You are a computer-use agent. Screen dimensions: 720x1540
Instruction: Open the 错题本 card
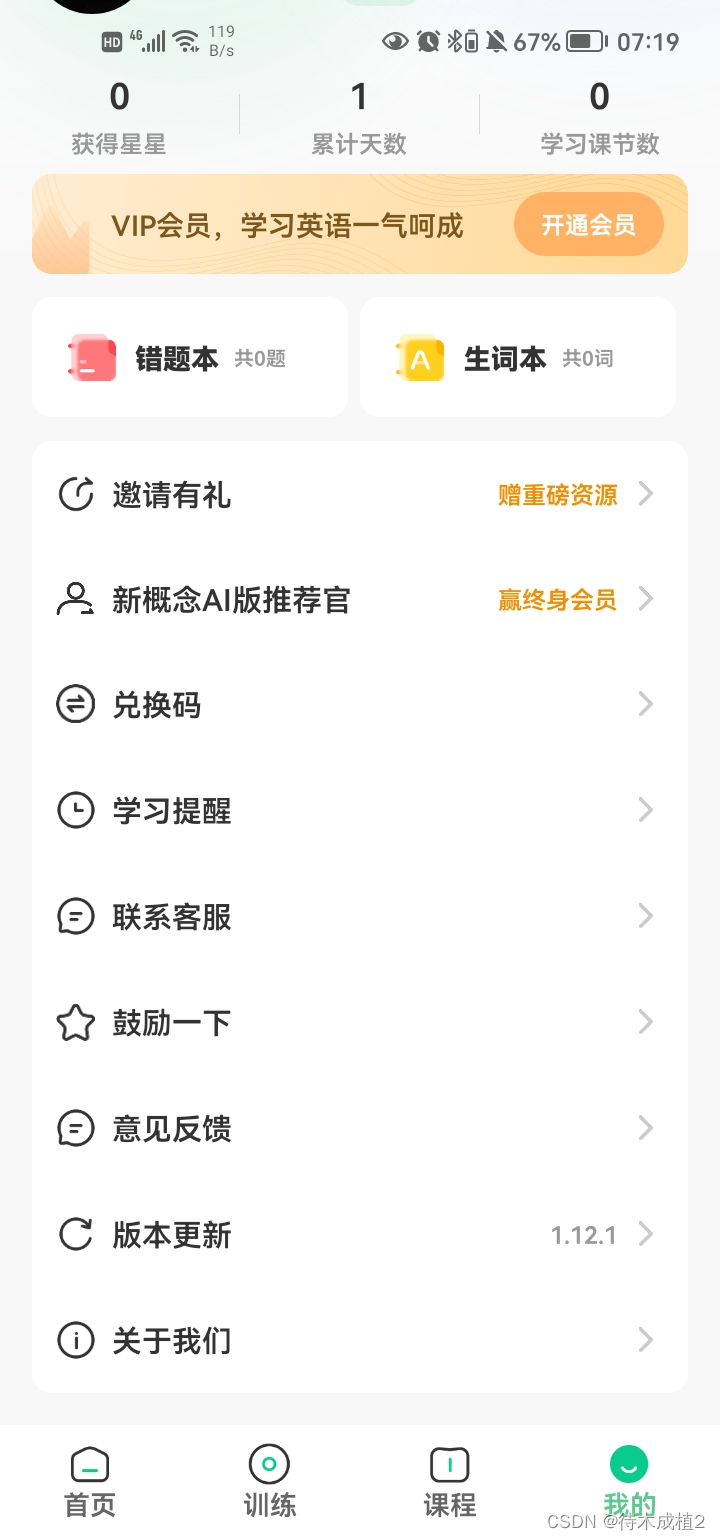point(190,357)
